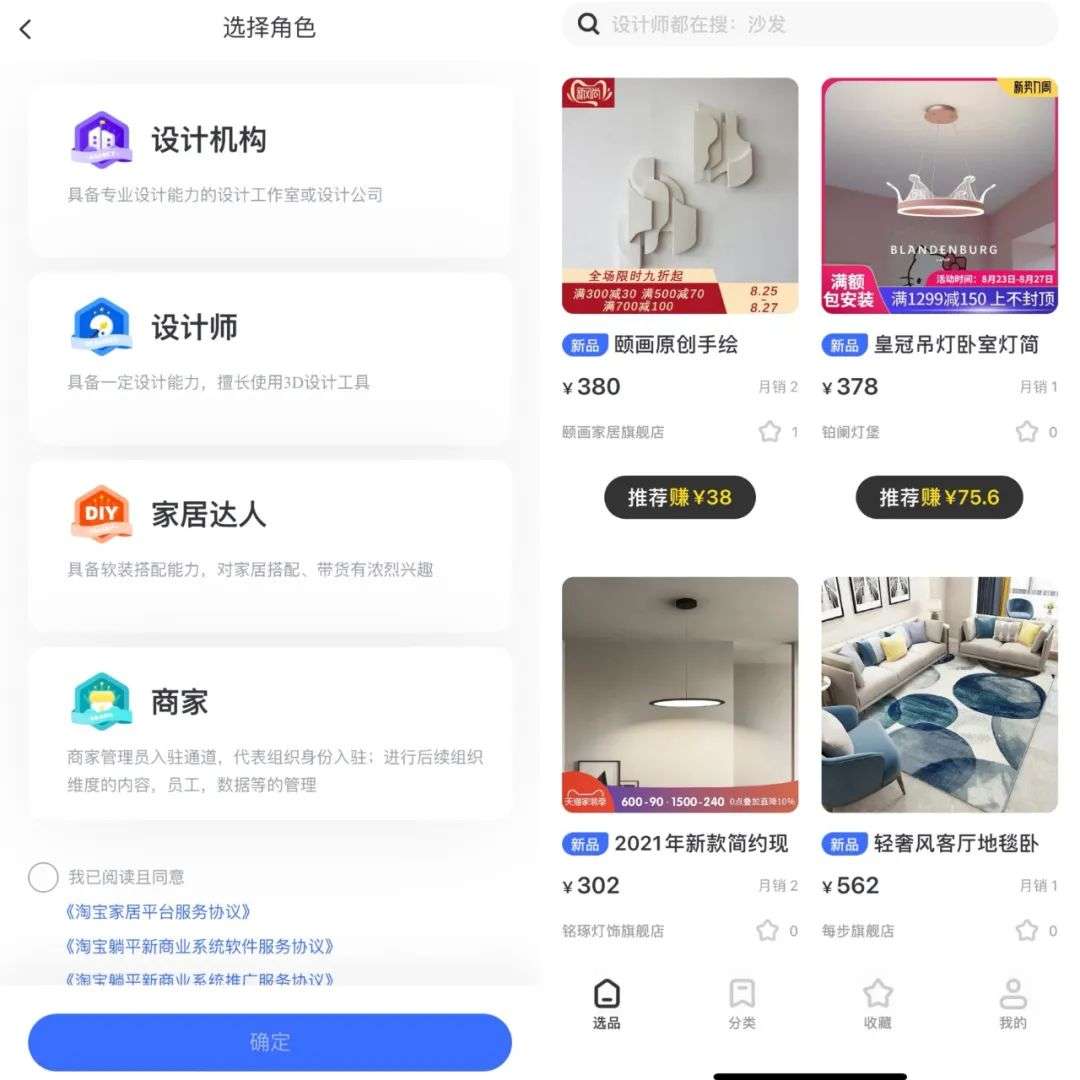Tap 推荐赚¥38 button
This screenshot has width=1080, height=1080.
click(x=680, y=497)
